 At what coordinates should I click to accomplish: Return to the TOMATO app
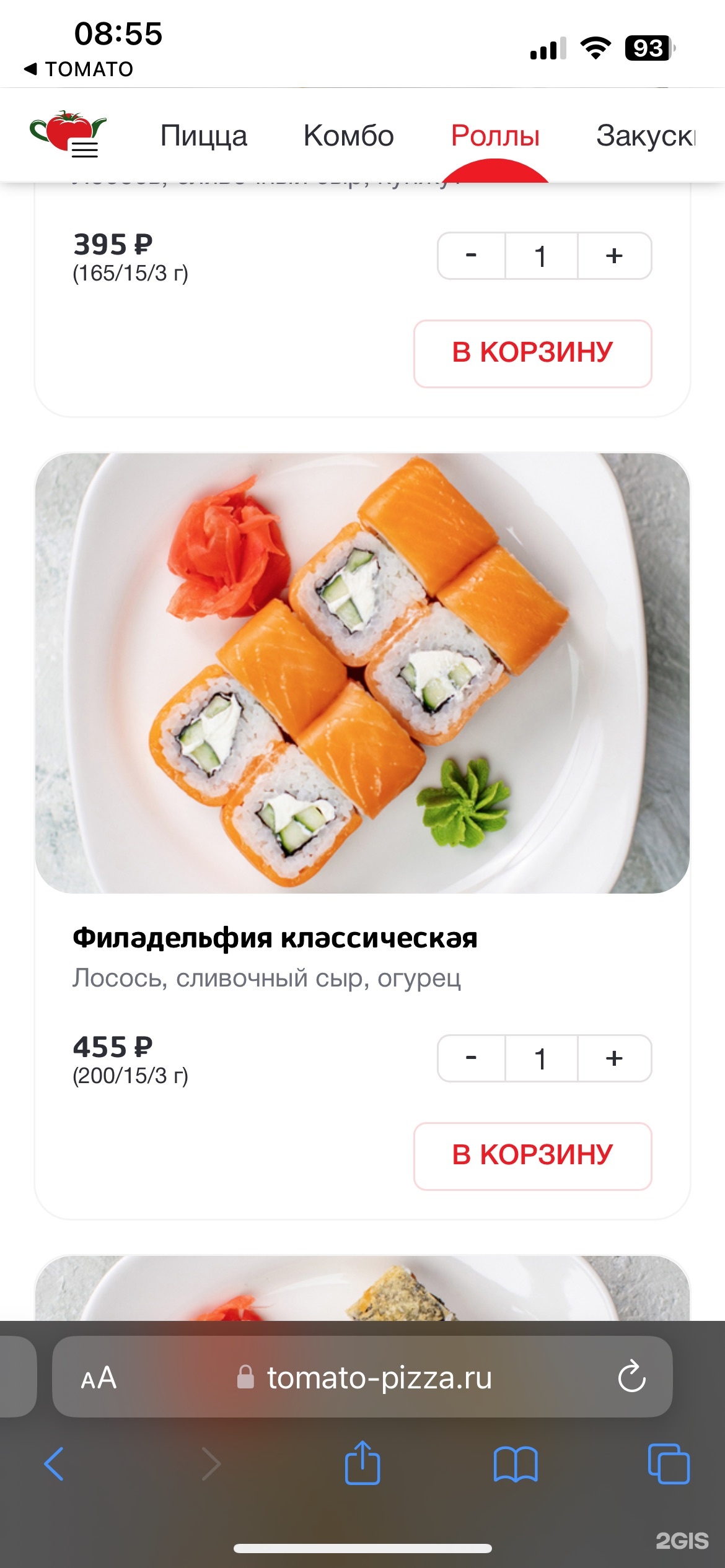[x=79, y=69]
